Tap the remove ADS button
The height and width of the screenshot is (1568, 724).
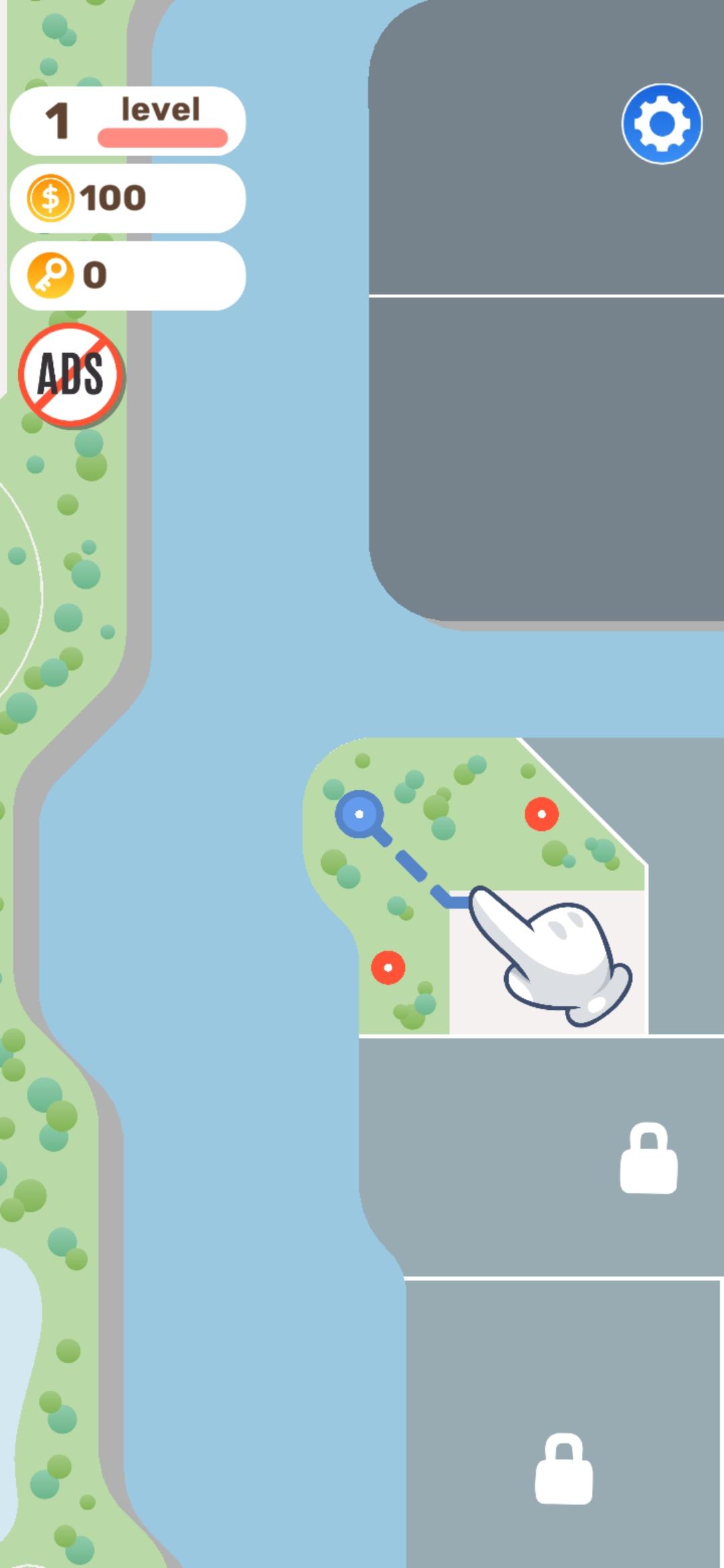[x=71, y=375]
